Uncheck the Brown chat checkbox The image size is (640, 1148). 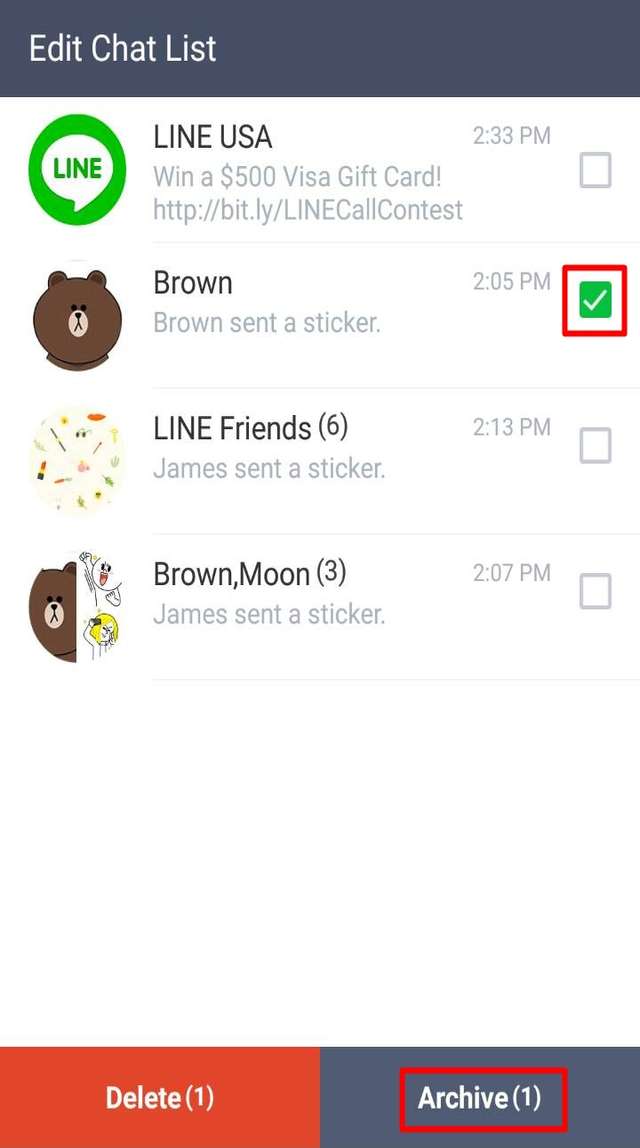point(595,300)
